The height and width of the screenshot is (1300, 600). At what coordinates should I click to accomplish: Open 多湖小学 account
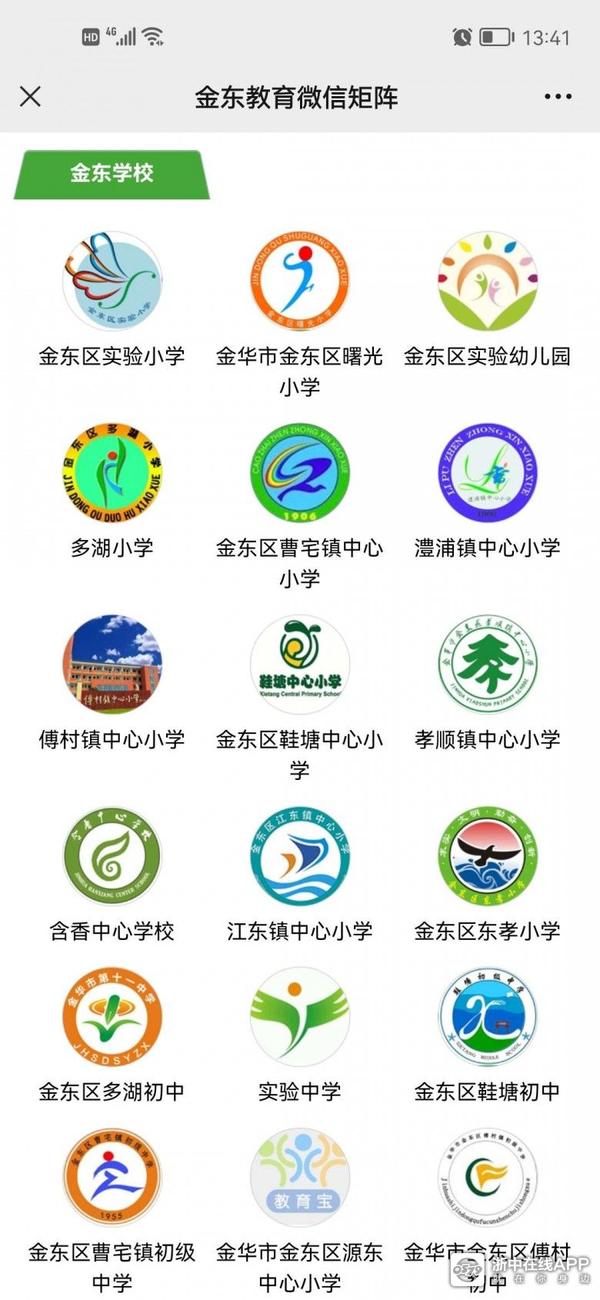112,473
